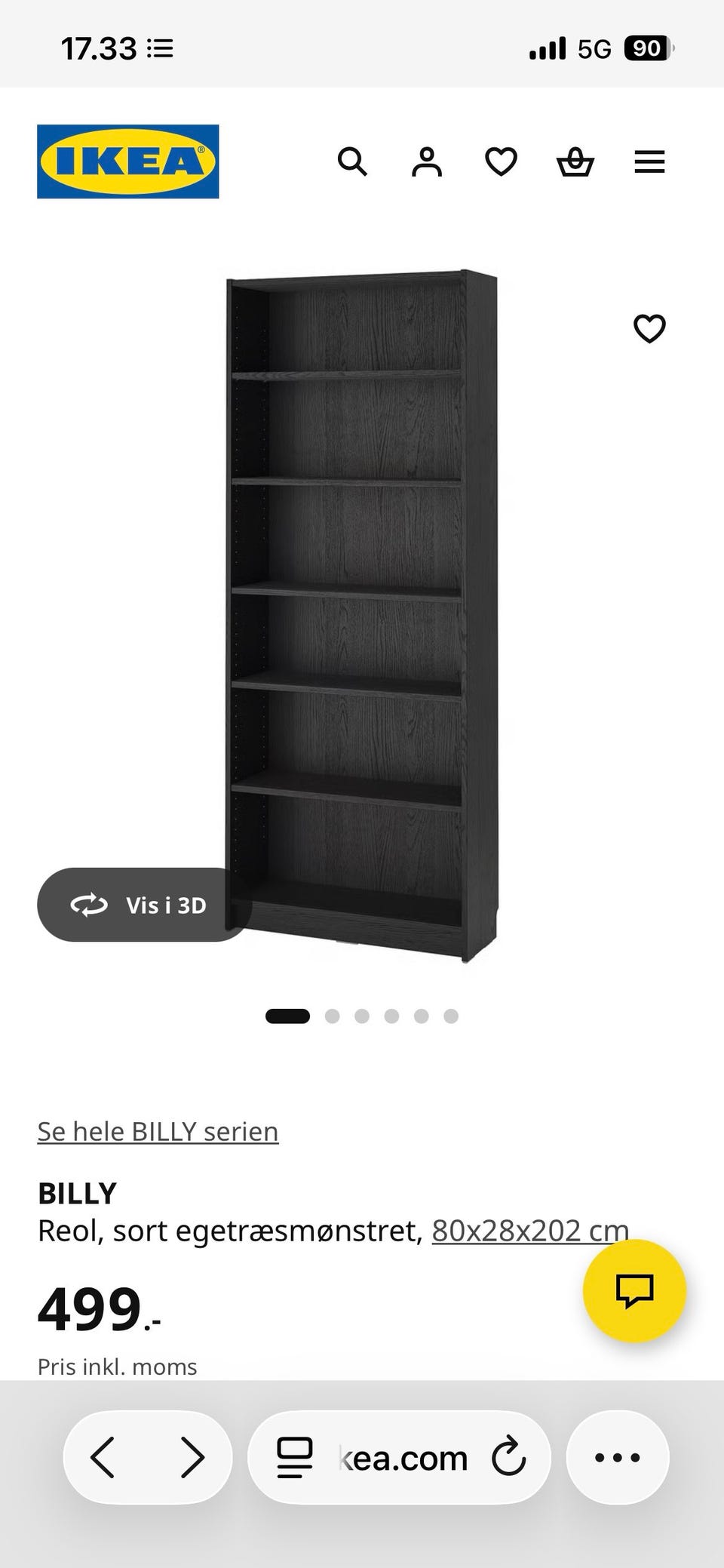Viewport: 724px width, 1568px height.
Task: Reload the page with the refresh icon
Action: [509, 1457]
